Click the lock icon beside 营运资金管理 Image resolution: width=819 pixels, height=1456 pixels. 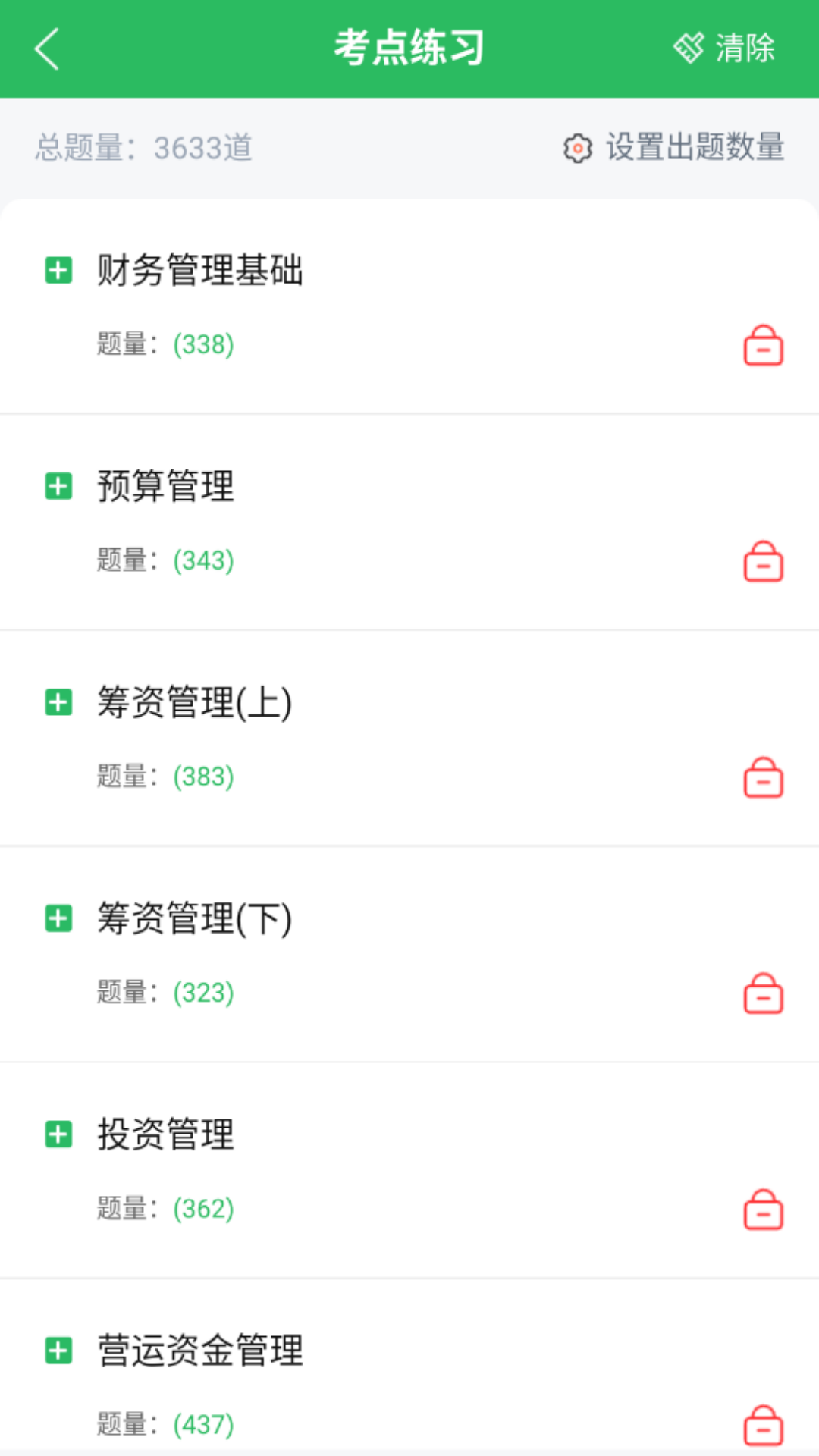tap(763, 1423)
